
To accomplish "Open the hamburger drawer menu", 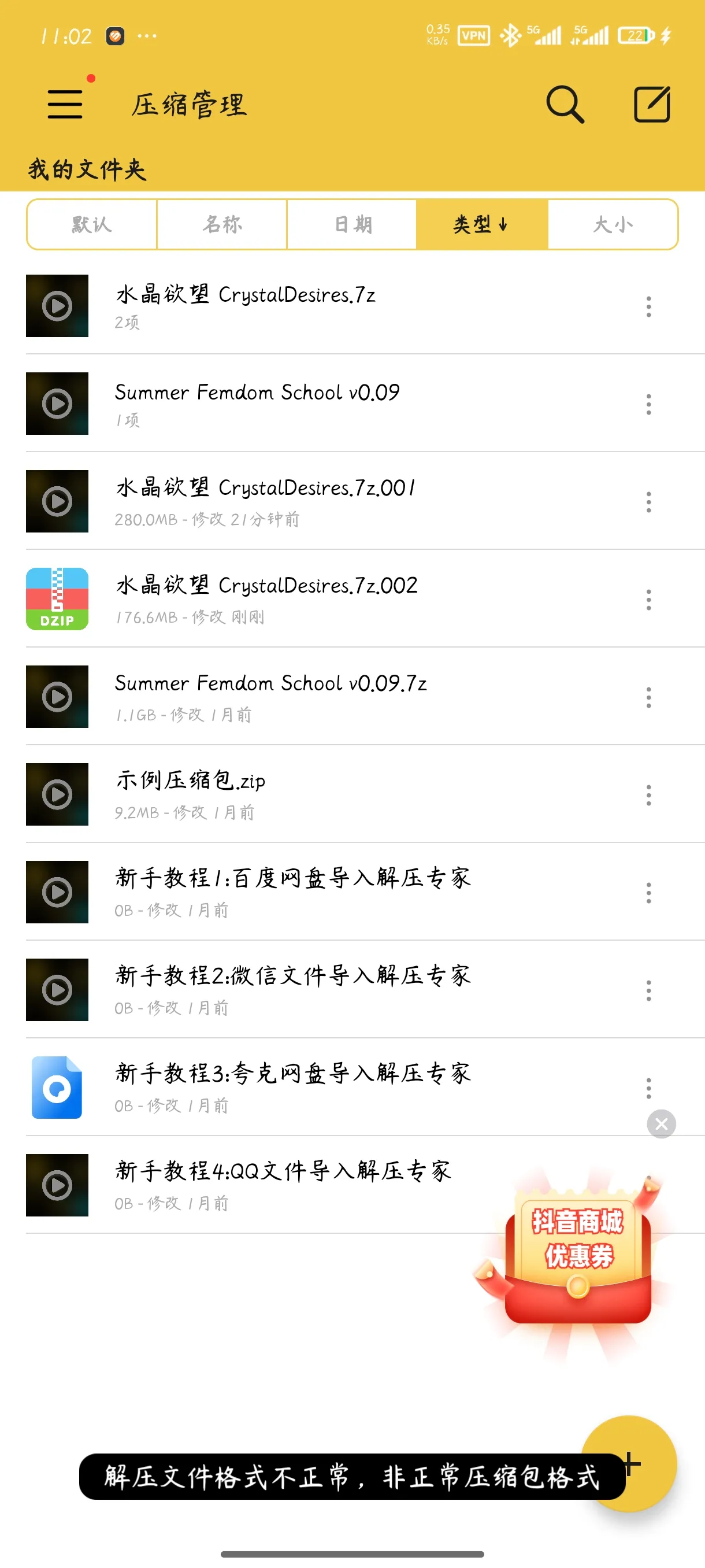I will 65,104.
